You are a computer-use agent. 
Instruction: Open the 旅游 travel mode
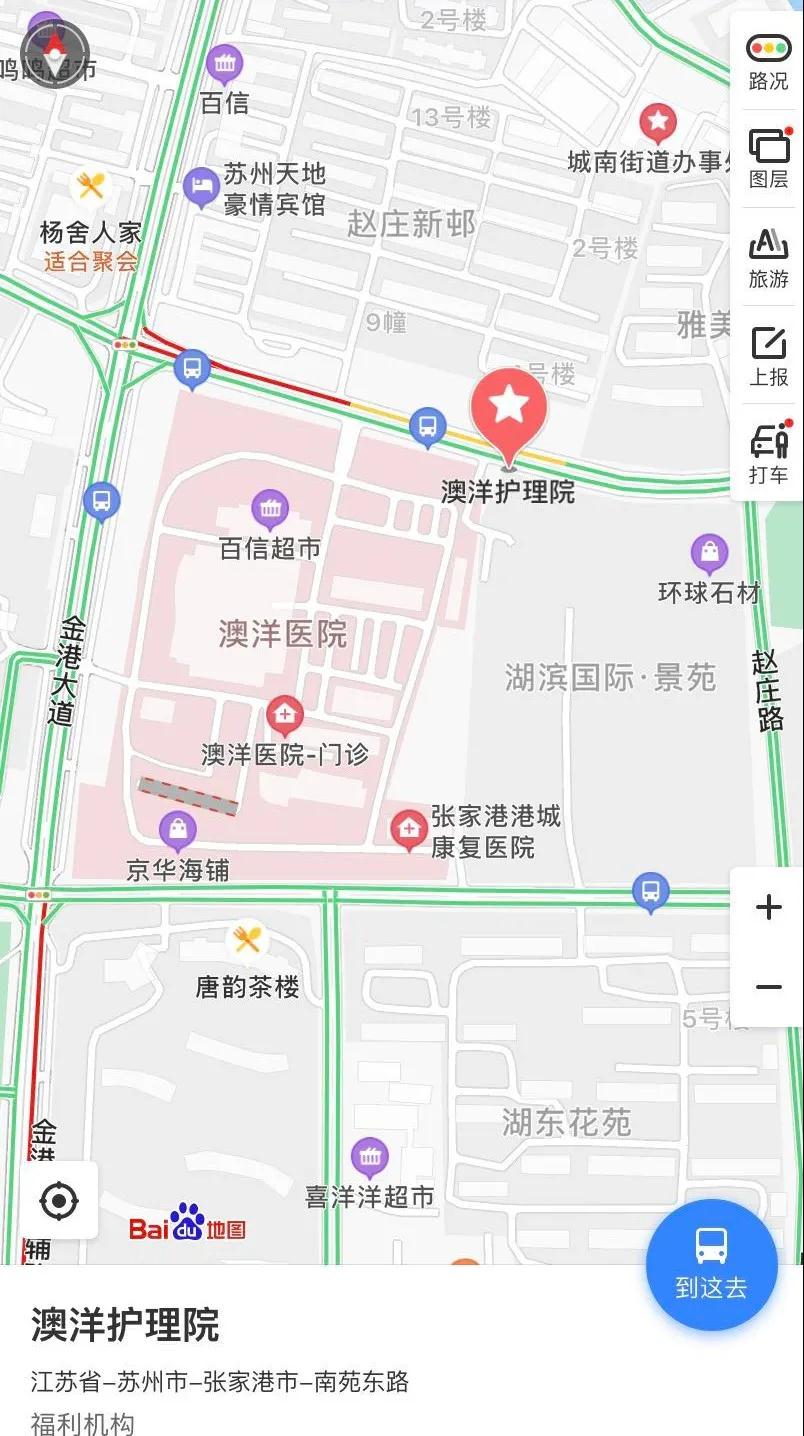click(x=768, y=258)
